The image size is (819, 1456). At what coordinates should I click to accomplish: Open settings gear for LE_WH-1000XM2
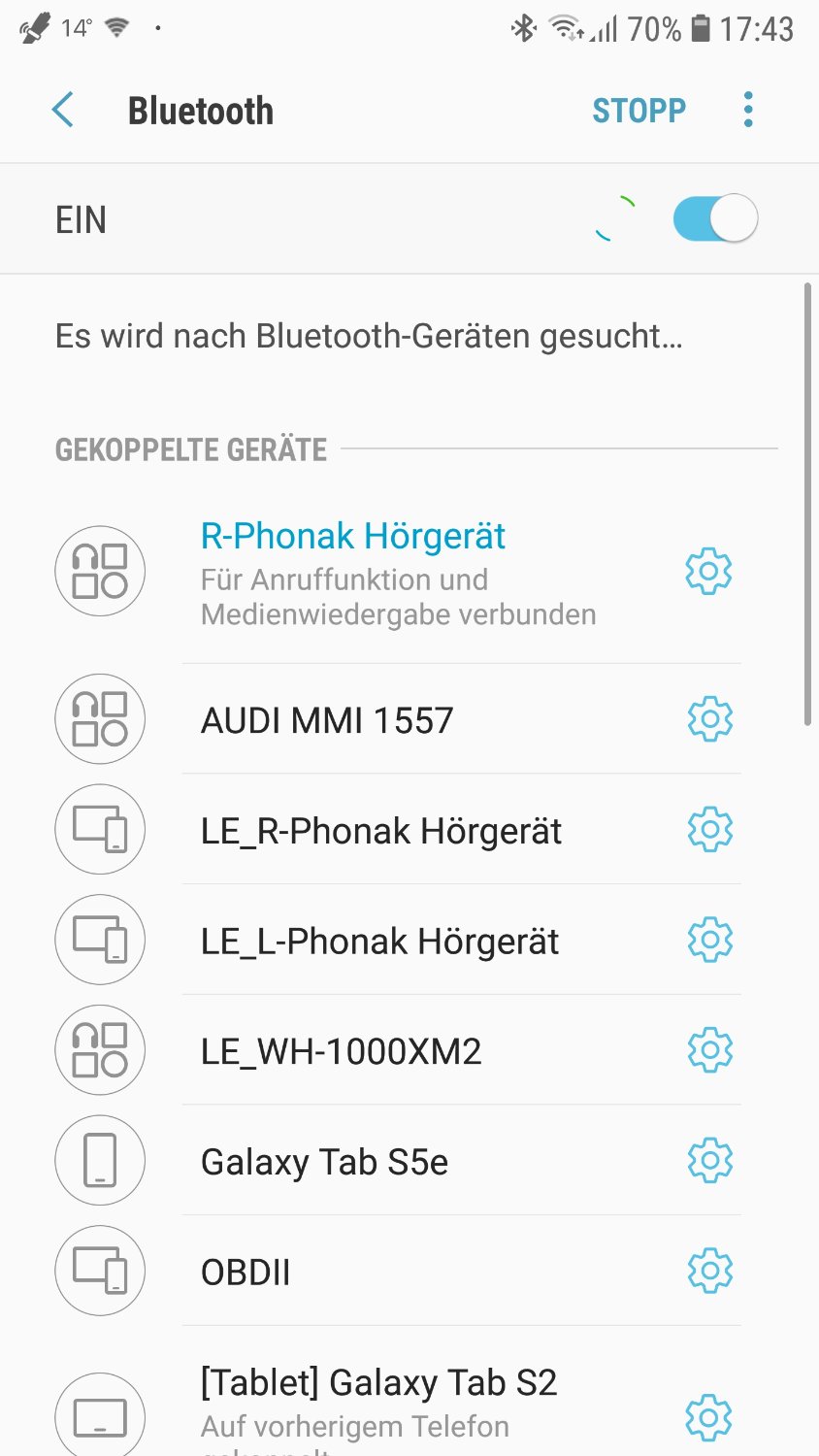[709, 1049]
